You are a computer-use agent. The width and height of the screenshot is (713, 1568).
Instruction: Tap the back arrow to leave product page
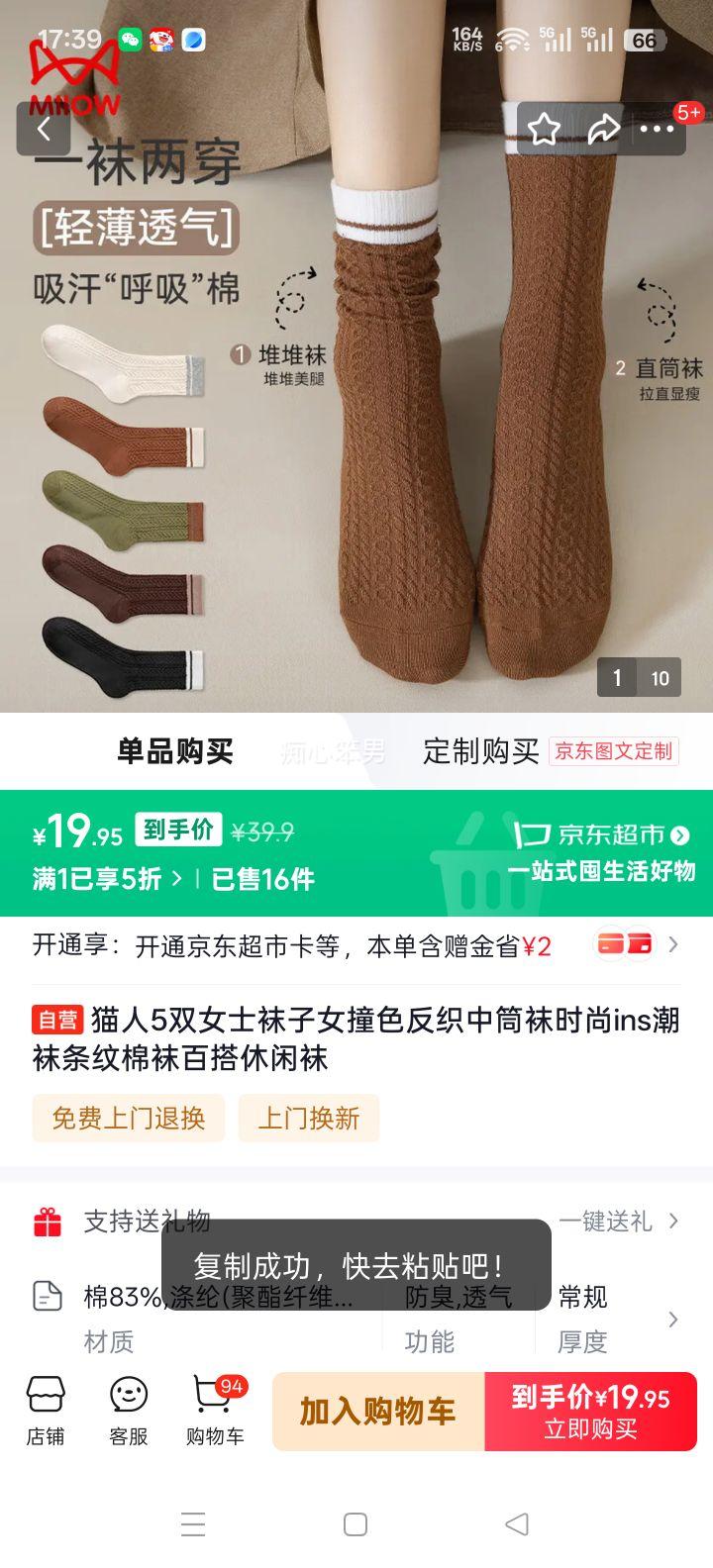tap(44, 129)
